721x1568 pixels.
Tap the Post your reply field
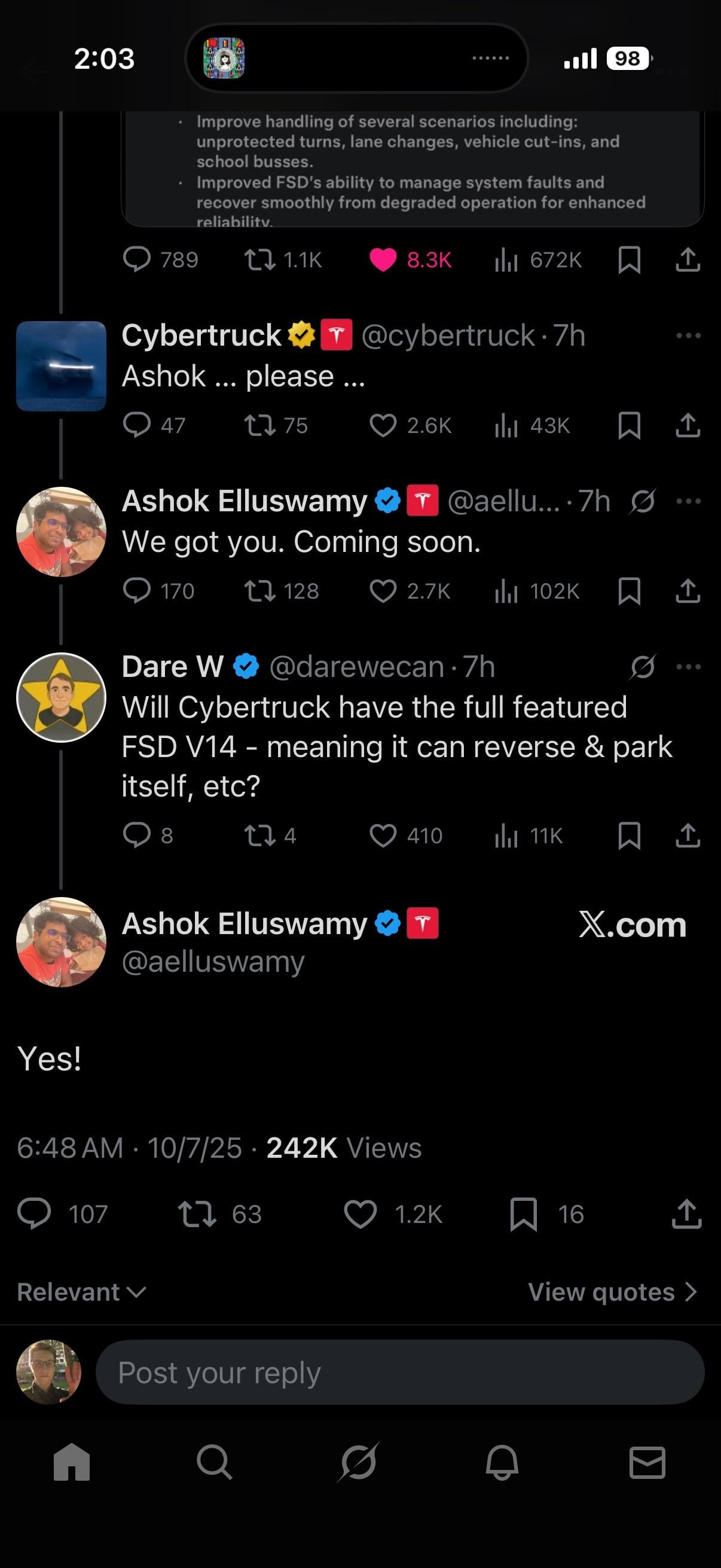pos(400,1372)
